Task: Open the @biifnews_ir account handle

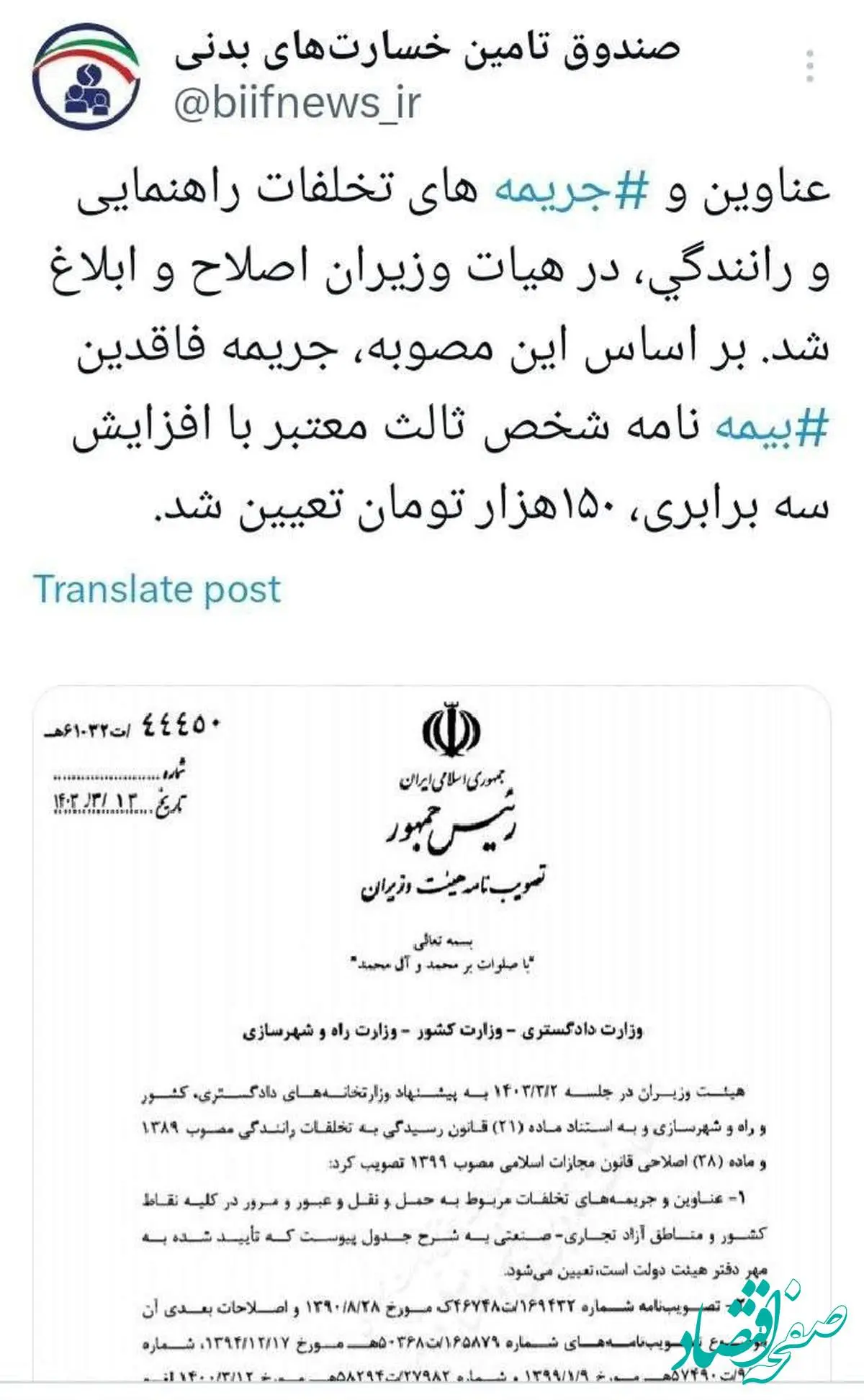Action: [297, 104]
